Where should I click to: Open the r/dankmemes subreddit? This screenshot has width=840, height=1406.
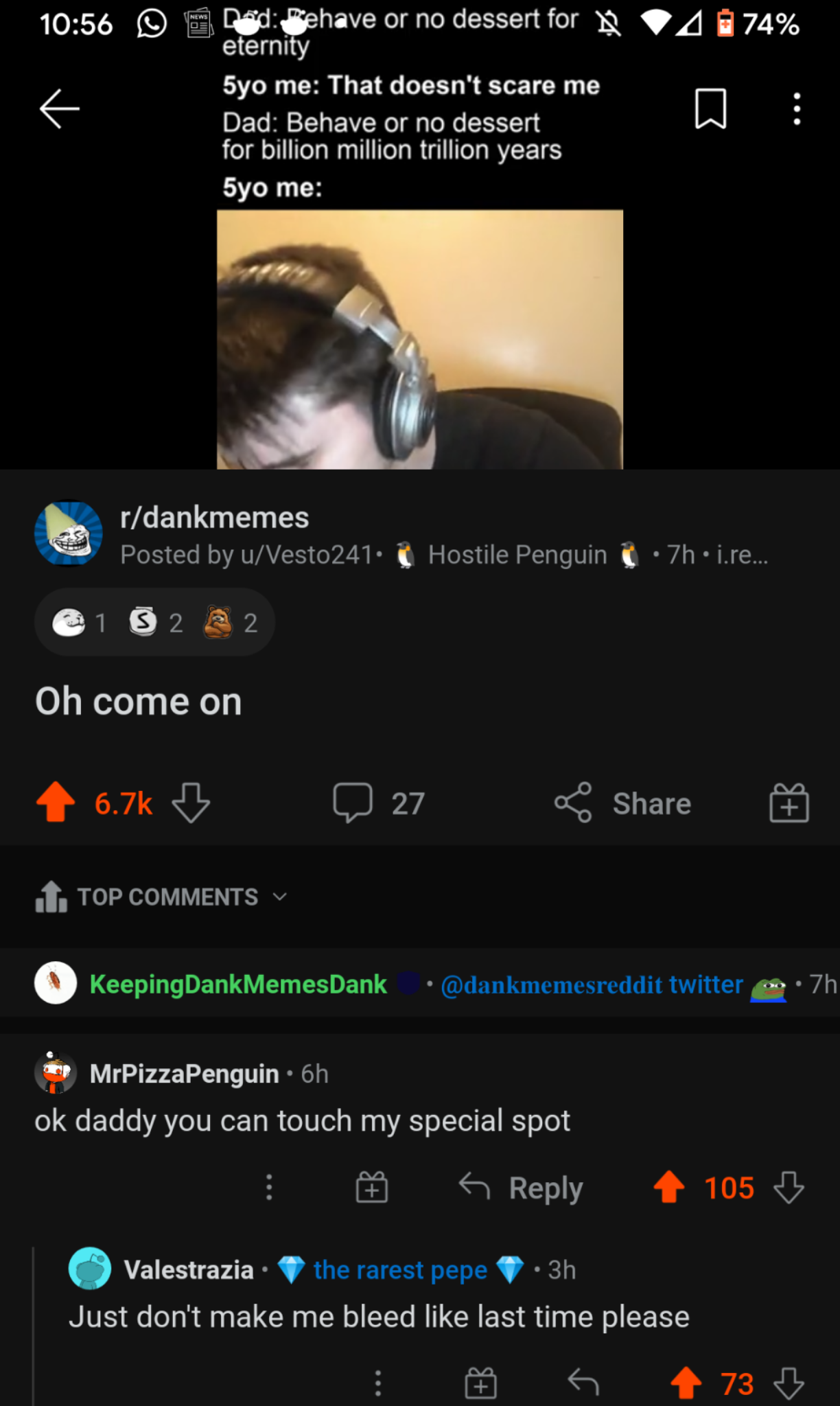click(214, 518)
